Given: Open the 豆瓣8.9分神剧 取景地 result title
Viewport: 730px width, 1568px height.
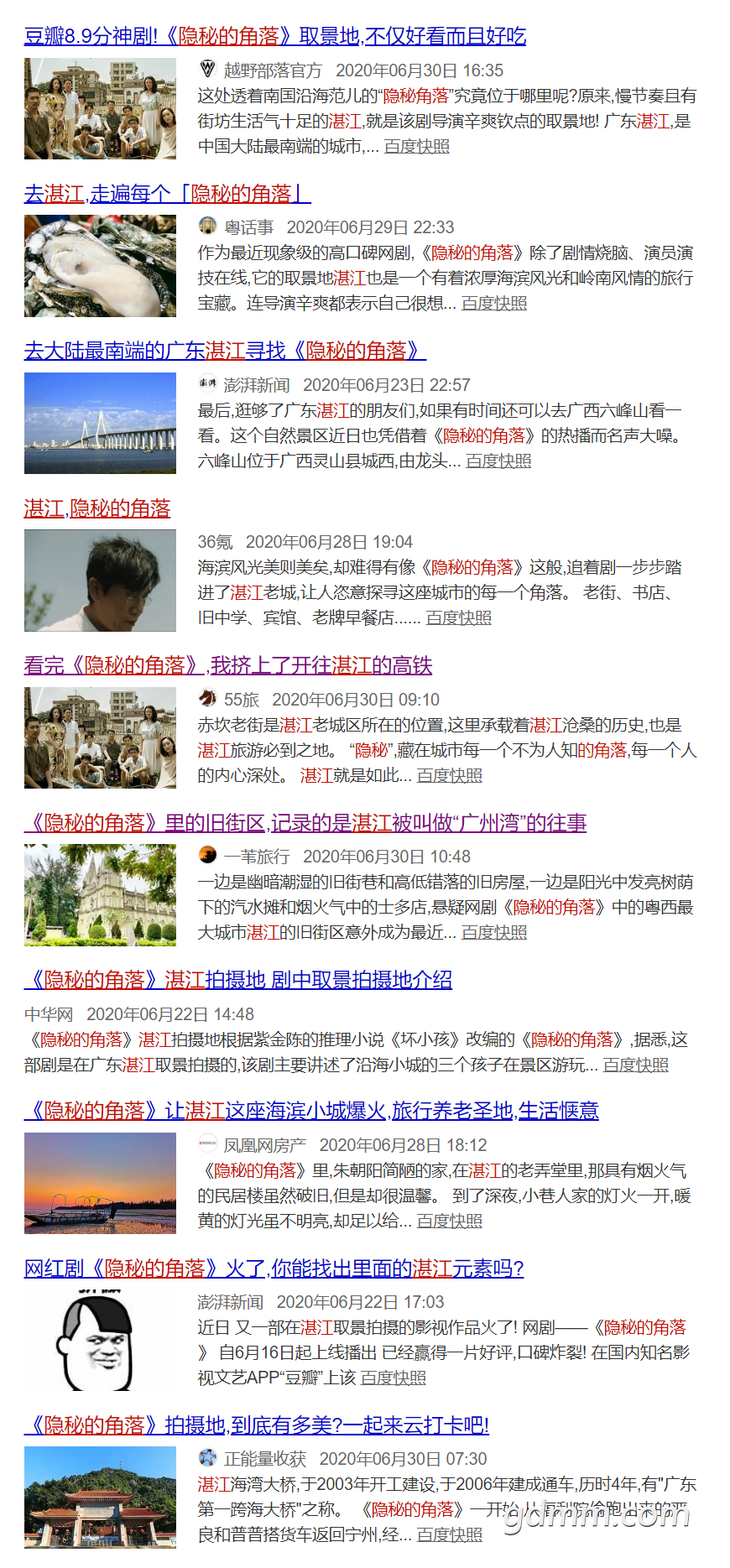Looking at the screenshot, I should click(x=274, y=36).
